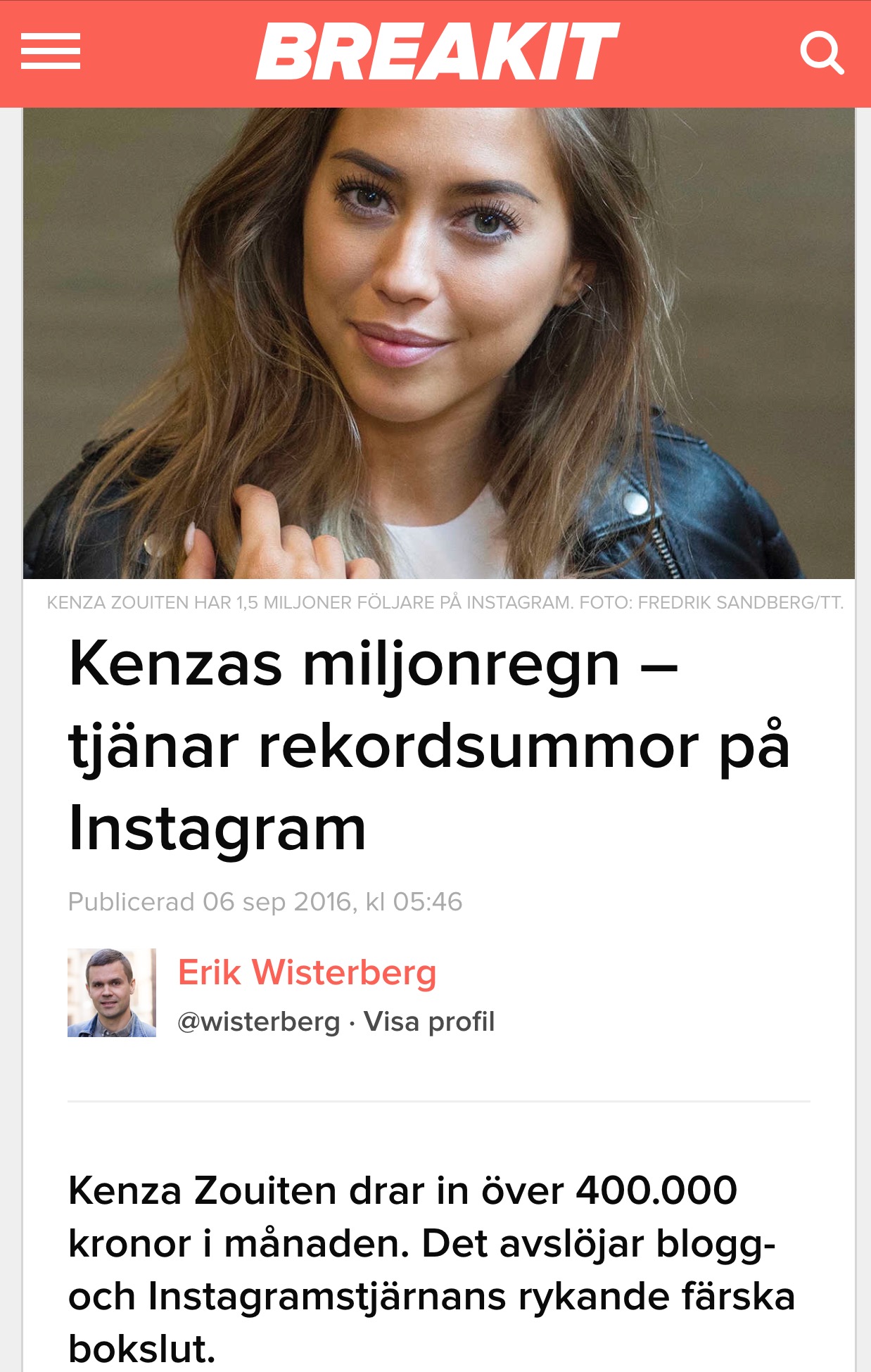This screenshot has width=871, height=1372.
Task: Open the Visa profil link
Action: tap(429, 1022)
